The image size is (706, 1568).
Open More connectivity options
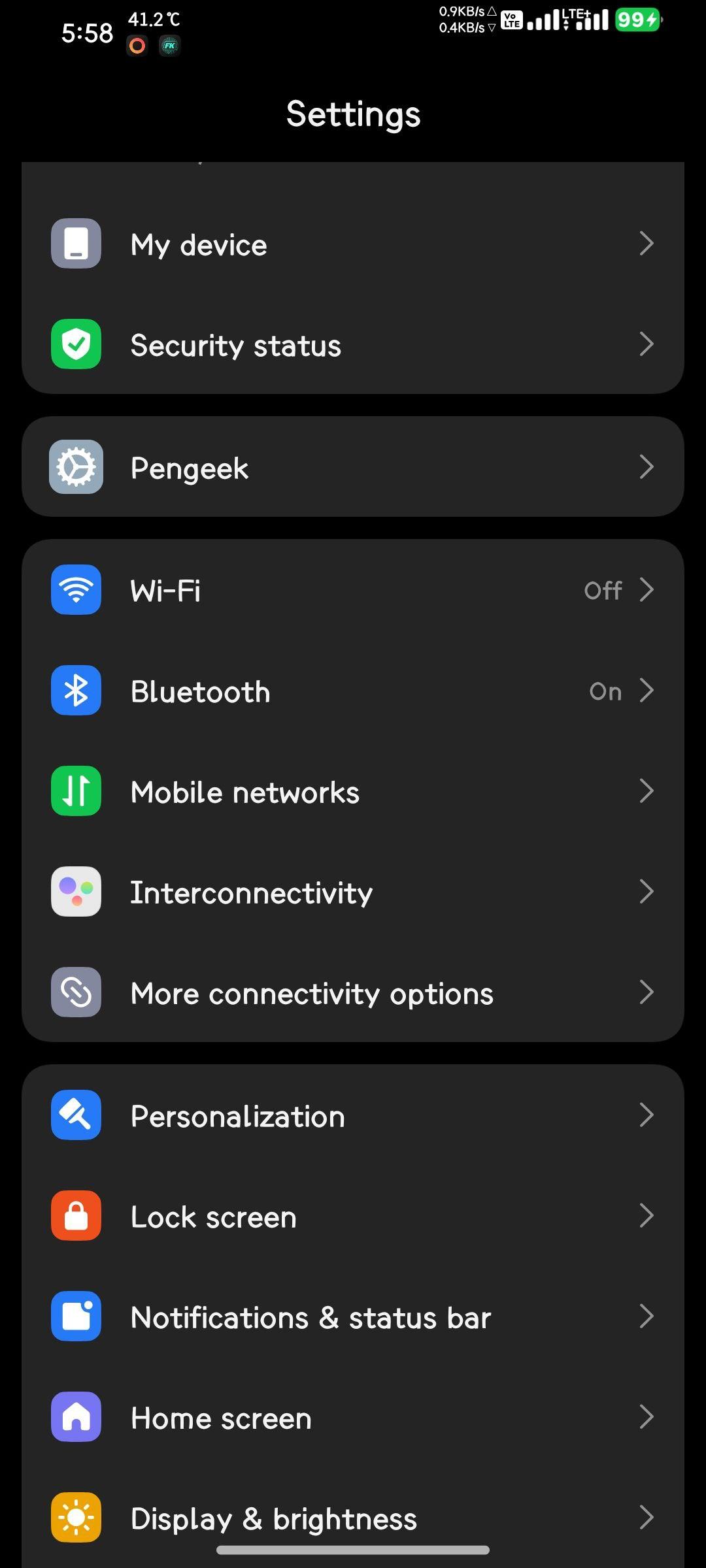tap(353, 992)
